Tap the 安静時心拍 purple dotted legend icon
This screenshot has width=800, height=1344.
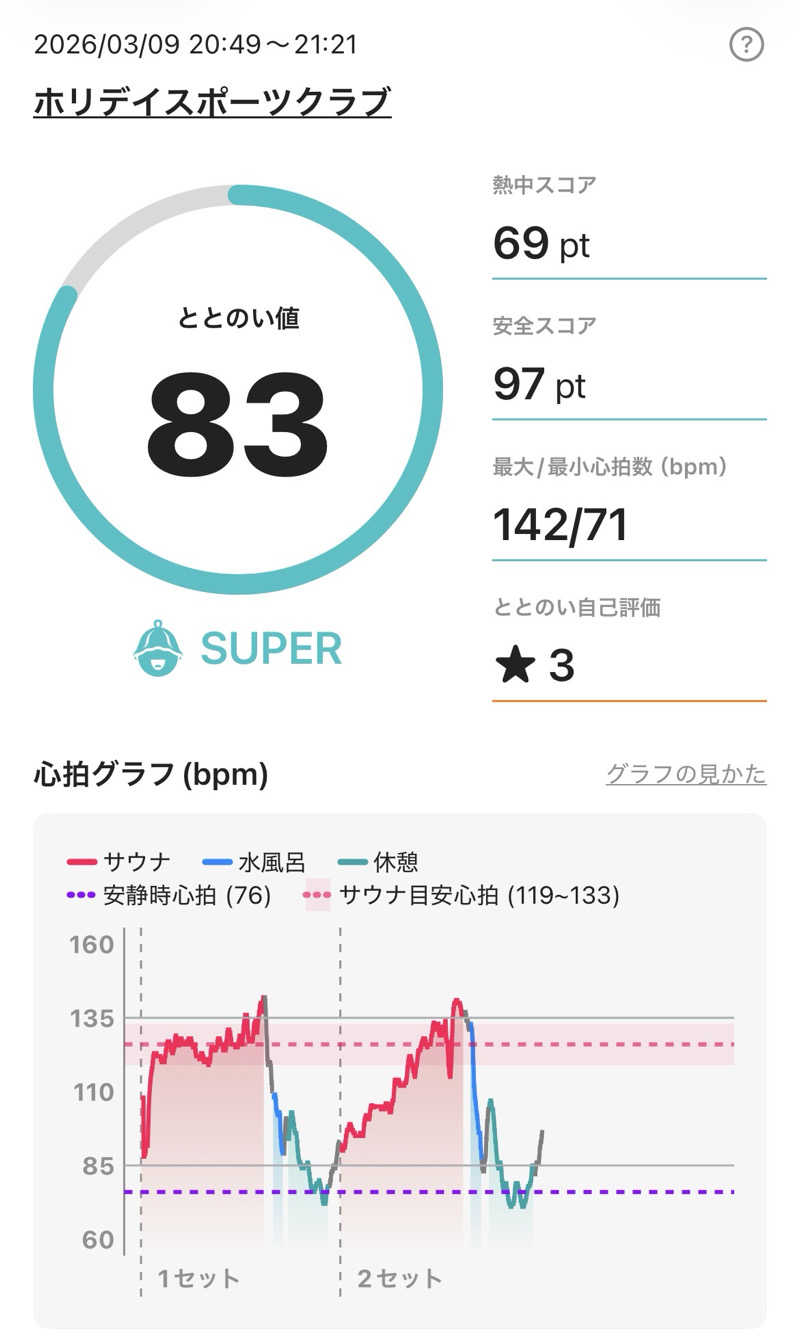coord(78,897)
